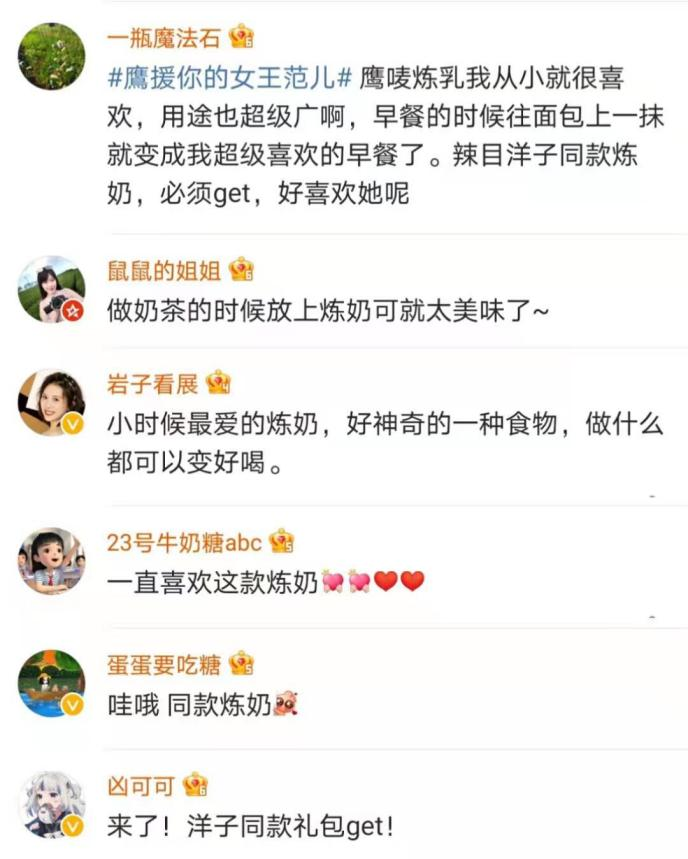Screen dimensions: 688x859
Task: Tap the avatar of 一瓶魔法石
Action: tap(52, 56)
